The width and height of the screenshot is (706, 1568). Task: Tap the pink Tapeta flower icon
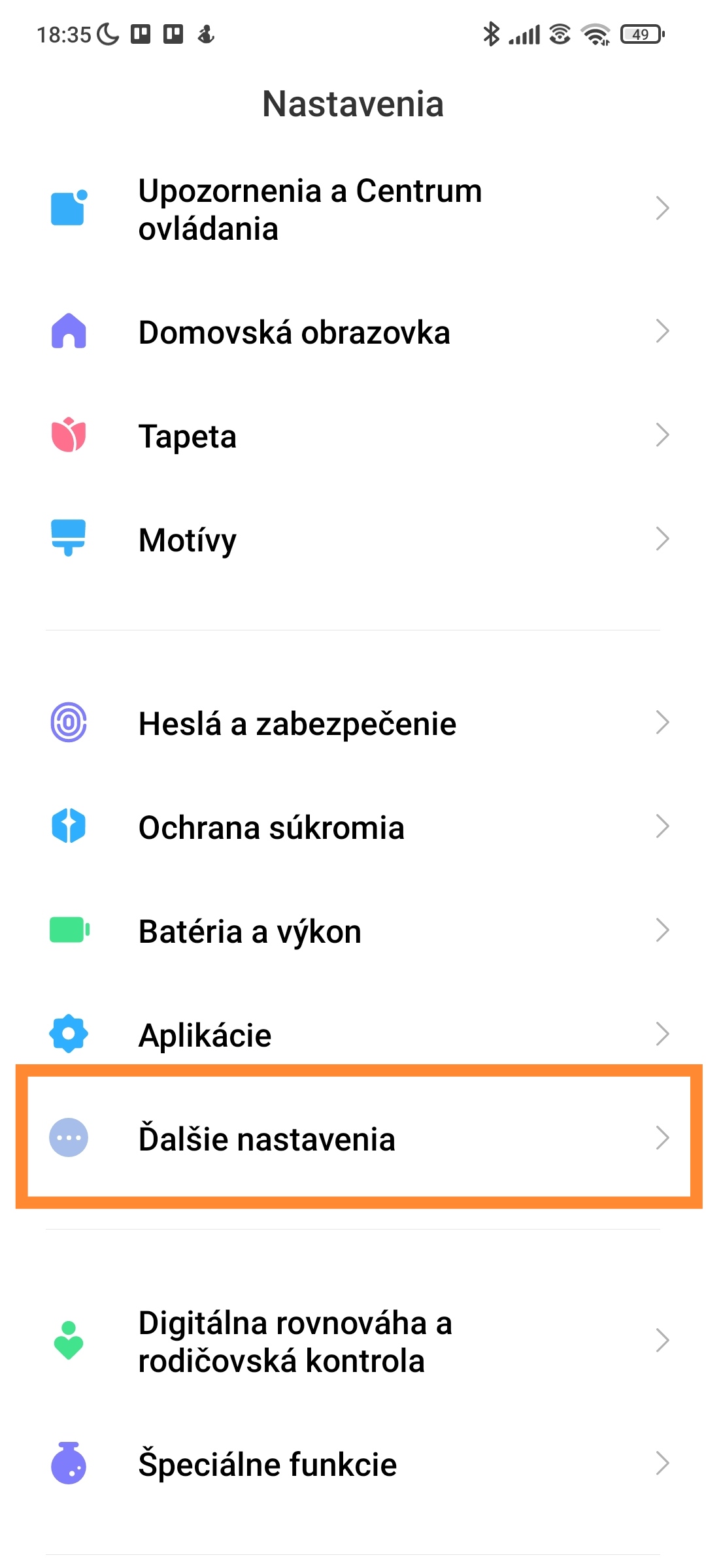click(x=67, y=435)
